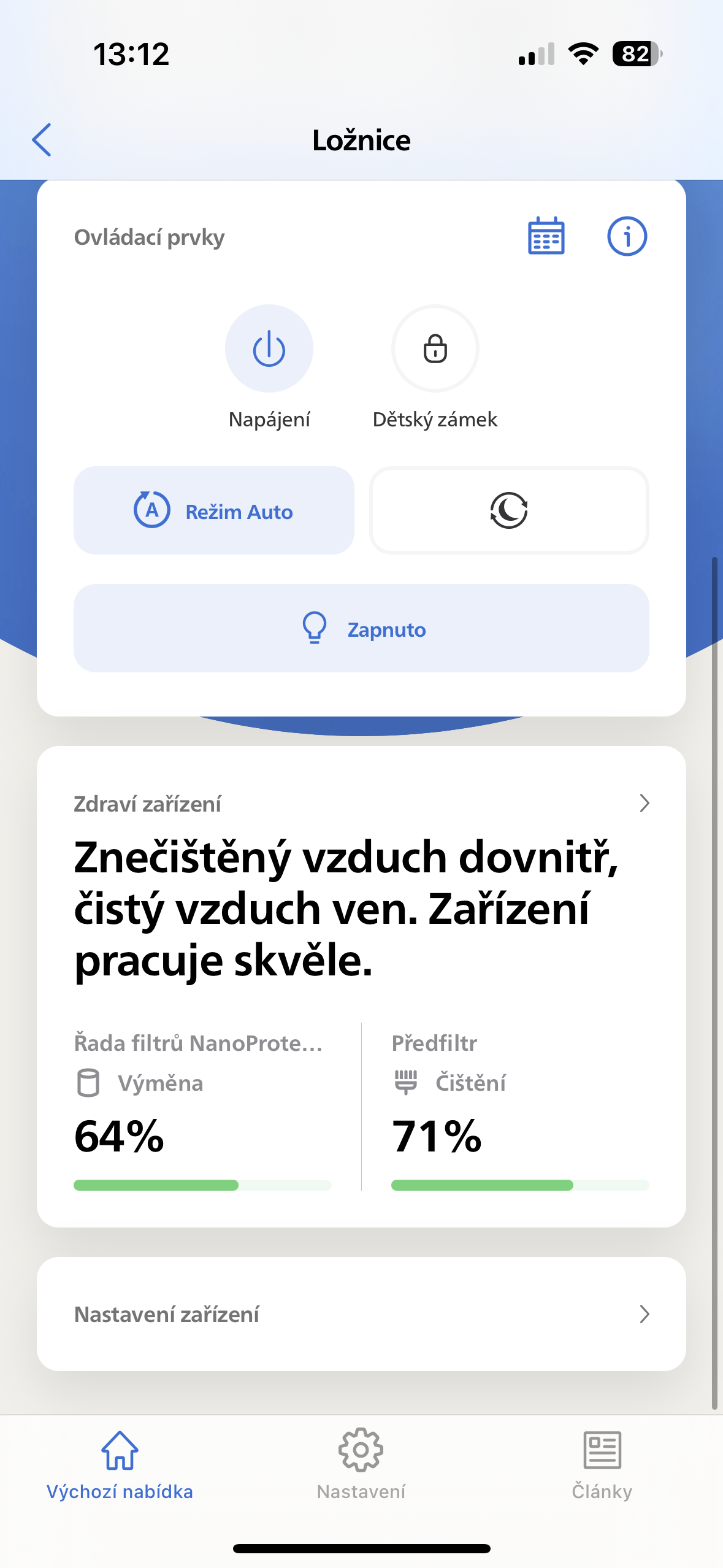Open the schedule calendar icon
The height and width of the screenshot is (1568, 723).
[x=546, y=236]
